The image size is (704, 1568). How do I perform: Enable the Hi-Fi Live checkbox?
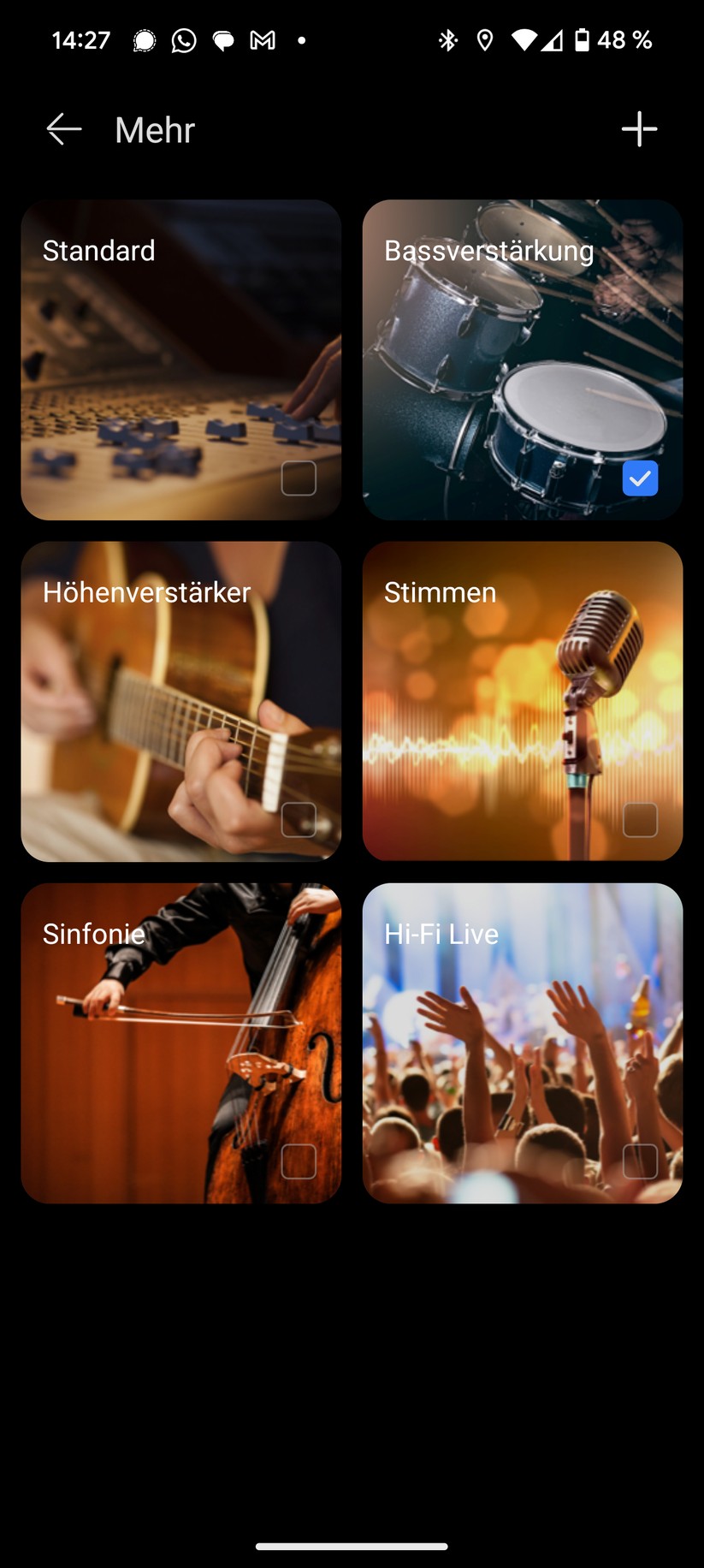click(x=641, y=1161)
